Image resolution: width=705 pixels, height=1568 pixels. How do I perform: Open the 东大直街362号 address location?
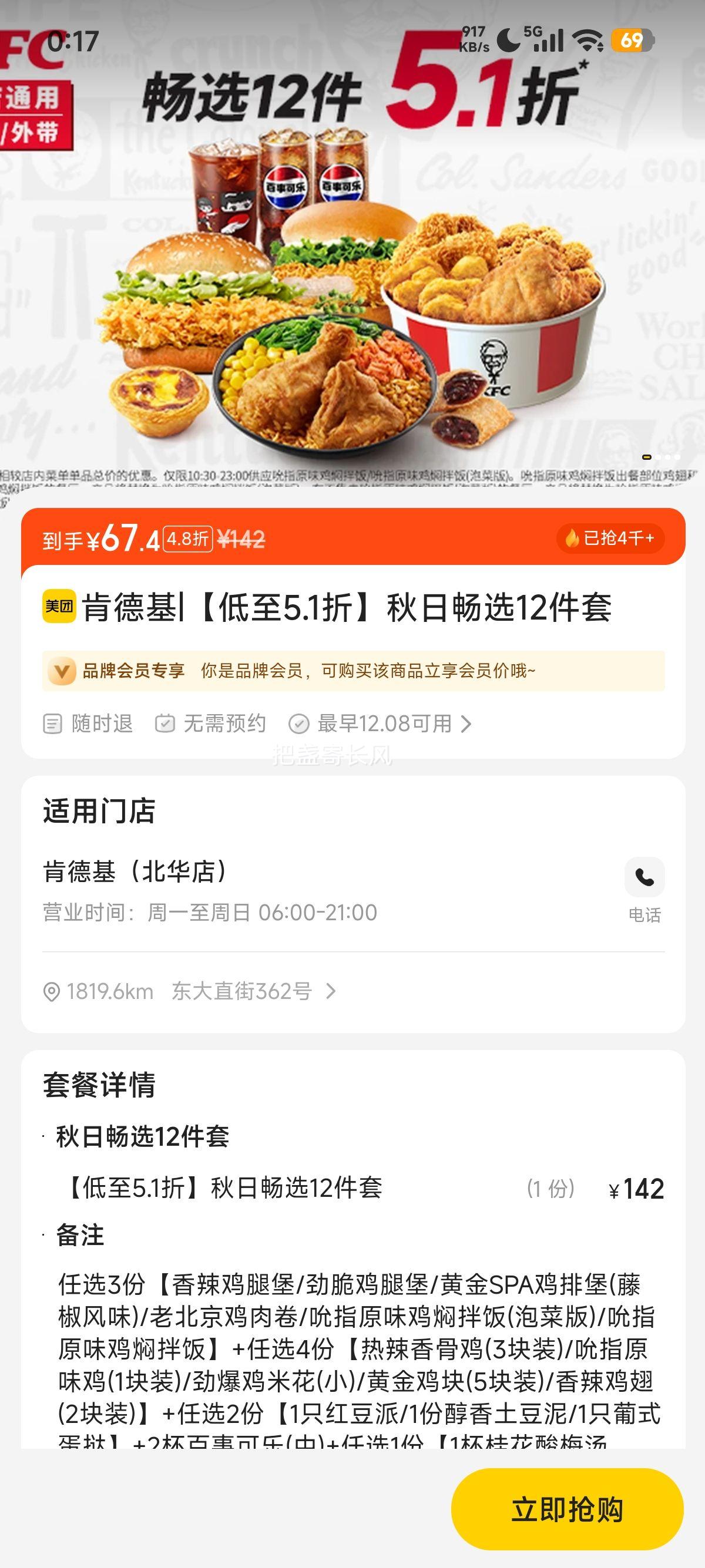pos(241,991)
